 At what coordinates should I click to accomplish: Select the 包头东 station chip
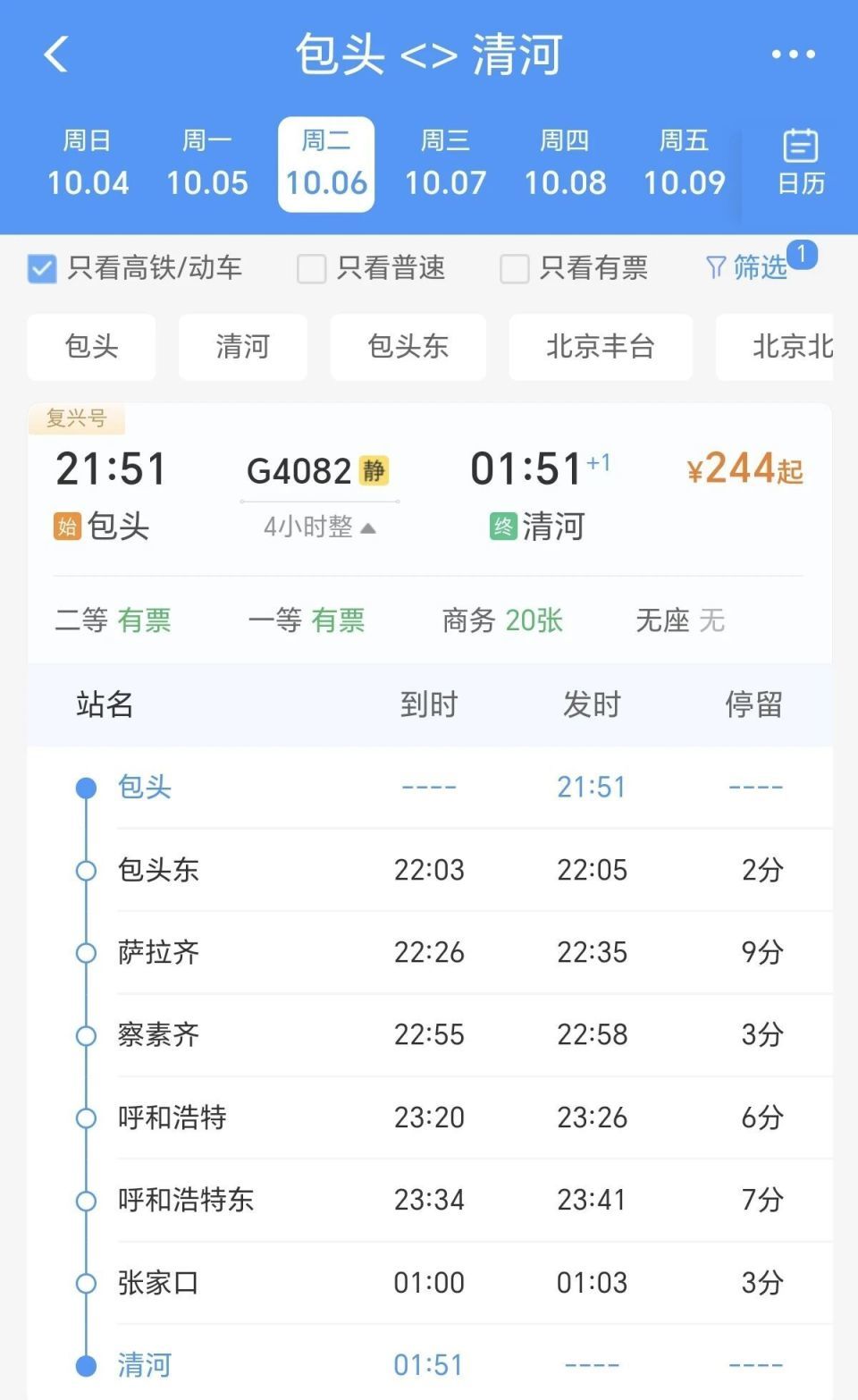click(x=408, y=347)
